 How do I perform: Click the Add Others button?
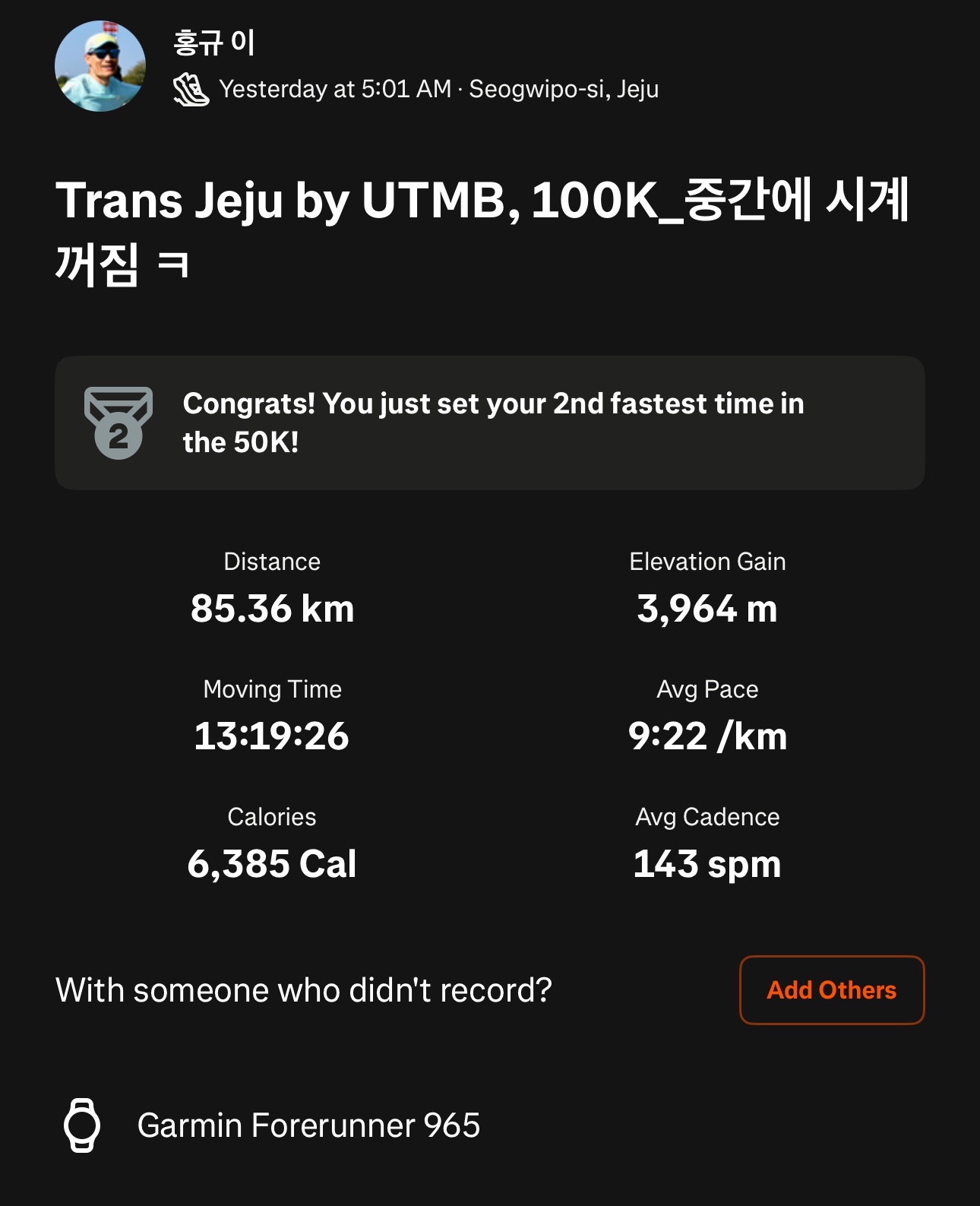coord(831,990)
